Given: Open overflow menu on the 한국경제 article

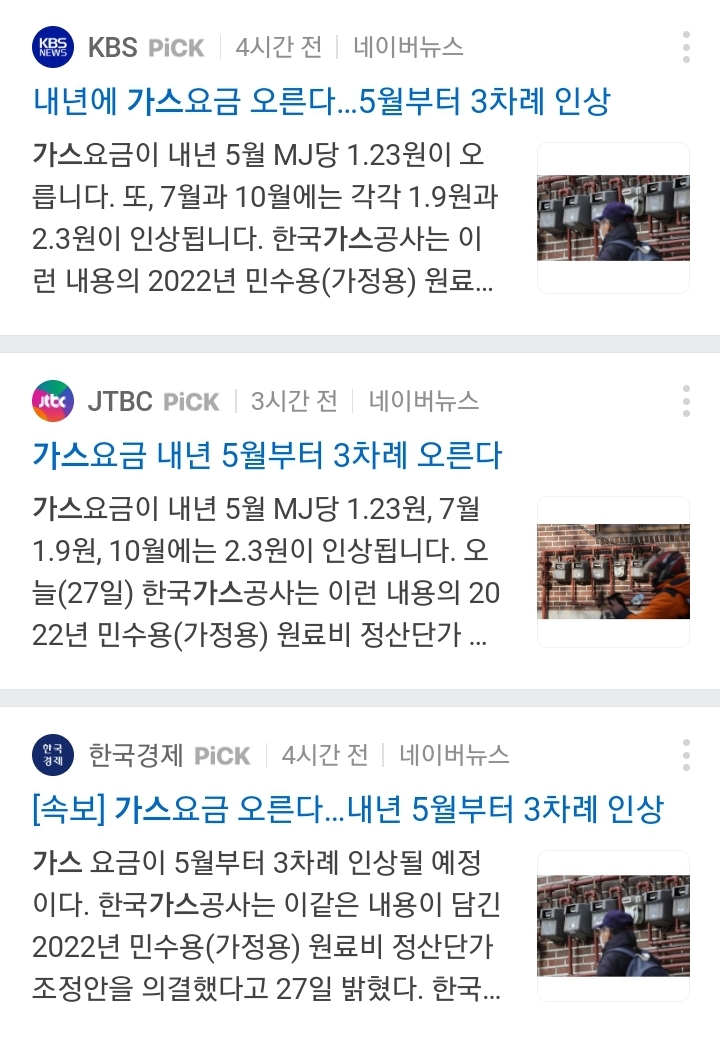Looking at the screenshot, I should (686, 755).
